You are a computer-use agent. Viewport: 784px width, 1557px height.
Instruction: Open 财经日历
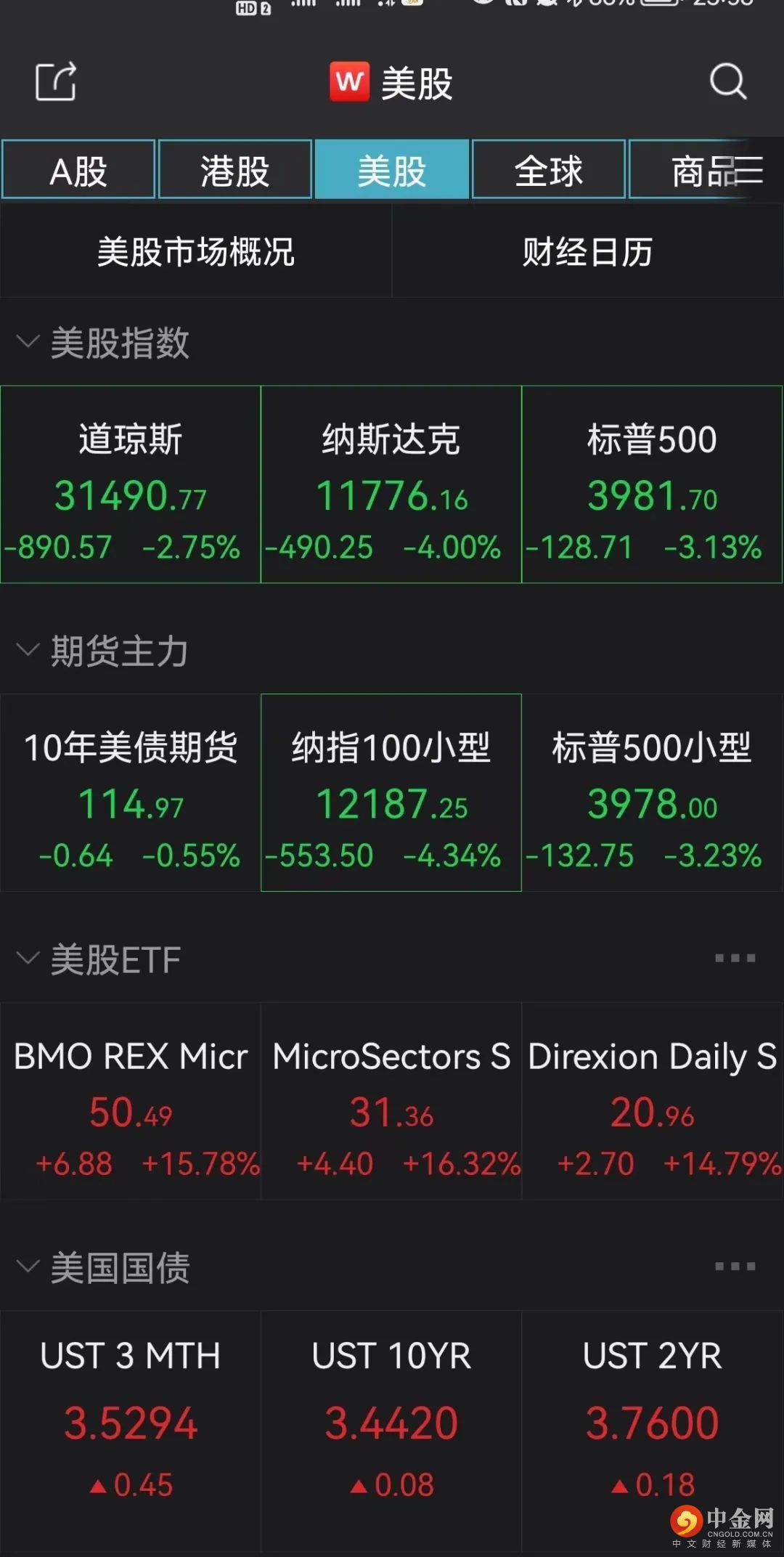[587, 252]
